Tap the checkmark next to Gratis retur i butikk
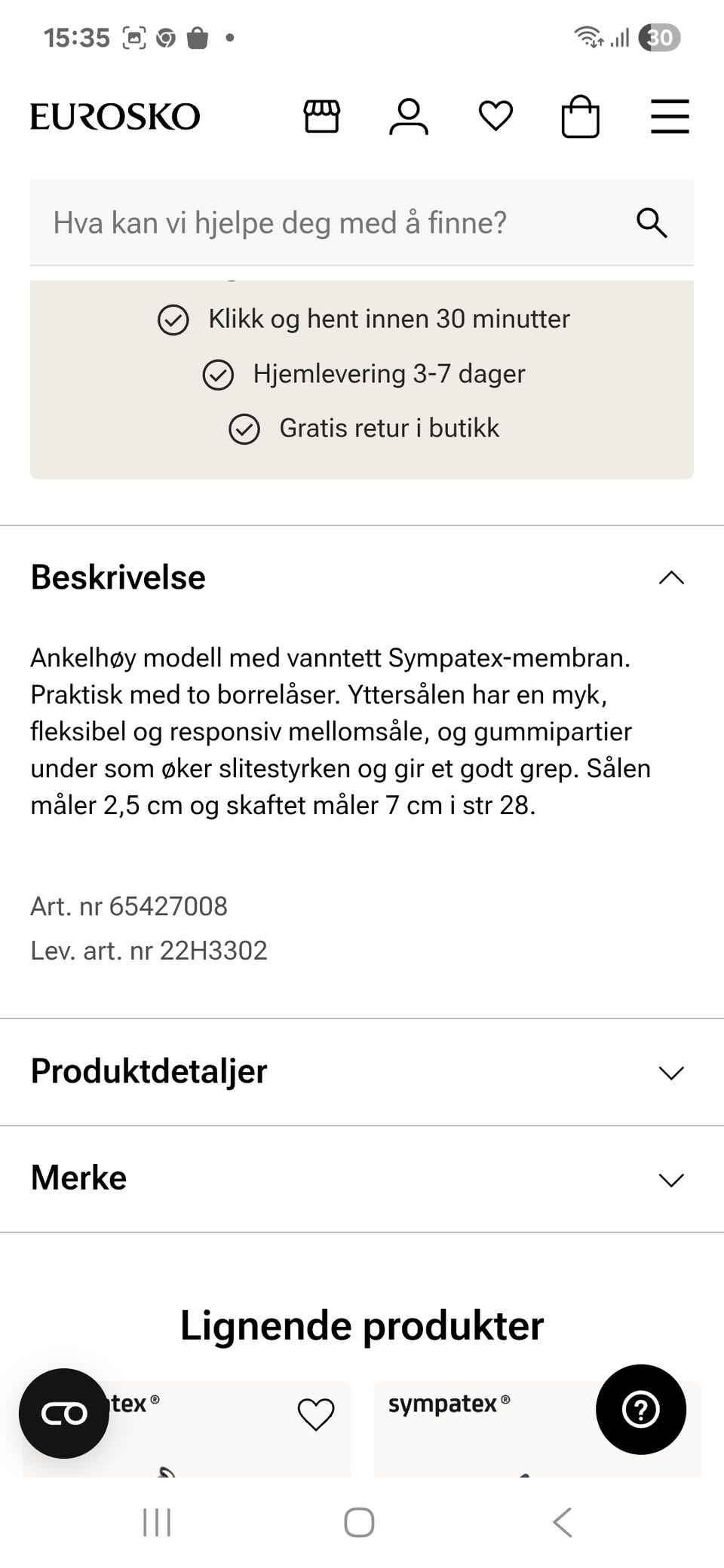 tap(244, 428)
